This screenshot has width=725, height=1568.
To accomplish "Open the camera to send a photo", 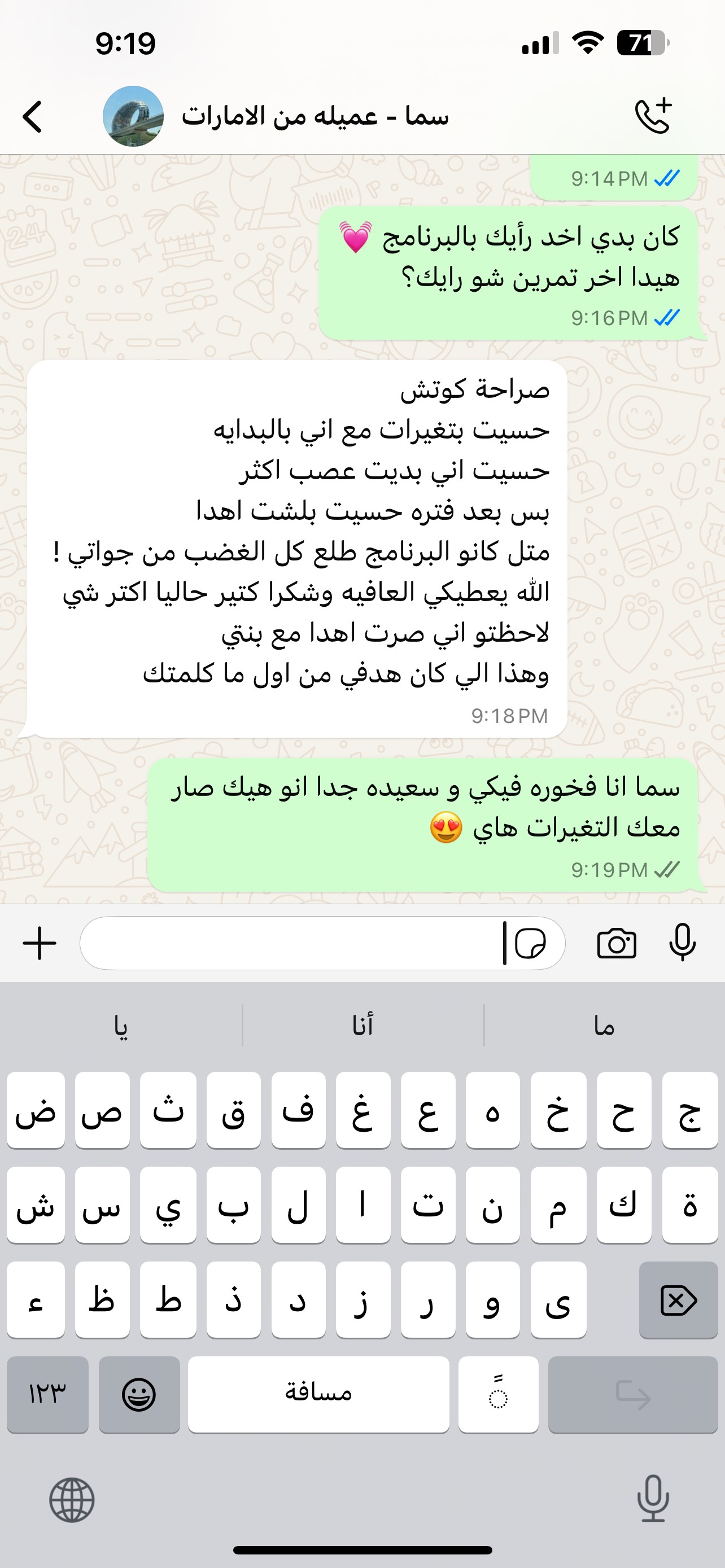I will tap(617, 944).
